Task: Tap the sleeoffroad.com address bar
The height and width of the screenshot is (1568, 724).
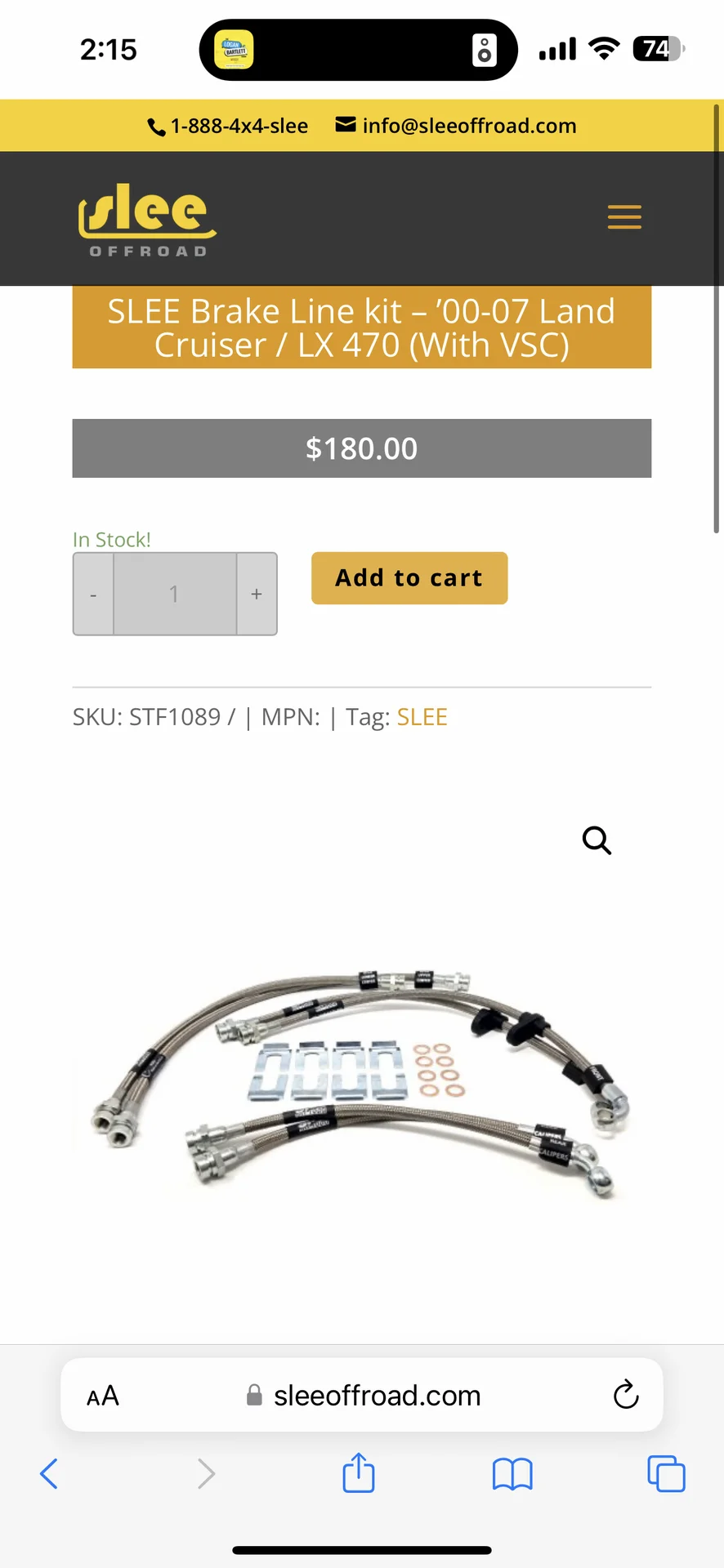Action: click(x=364, y=1396)
